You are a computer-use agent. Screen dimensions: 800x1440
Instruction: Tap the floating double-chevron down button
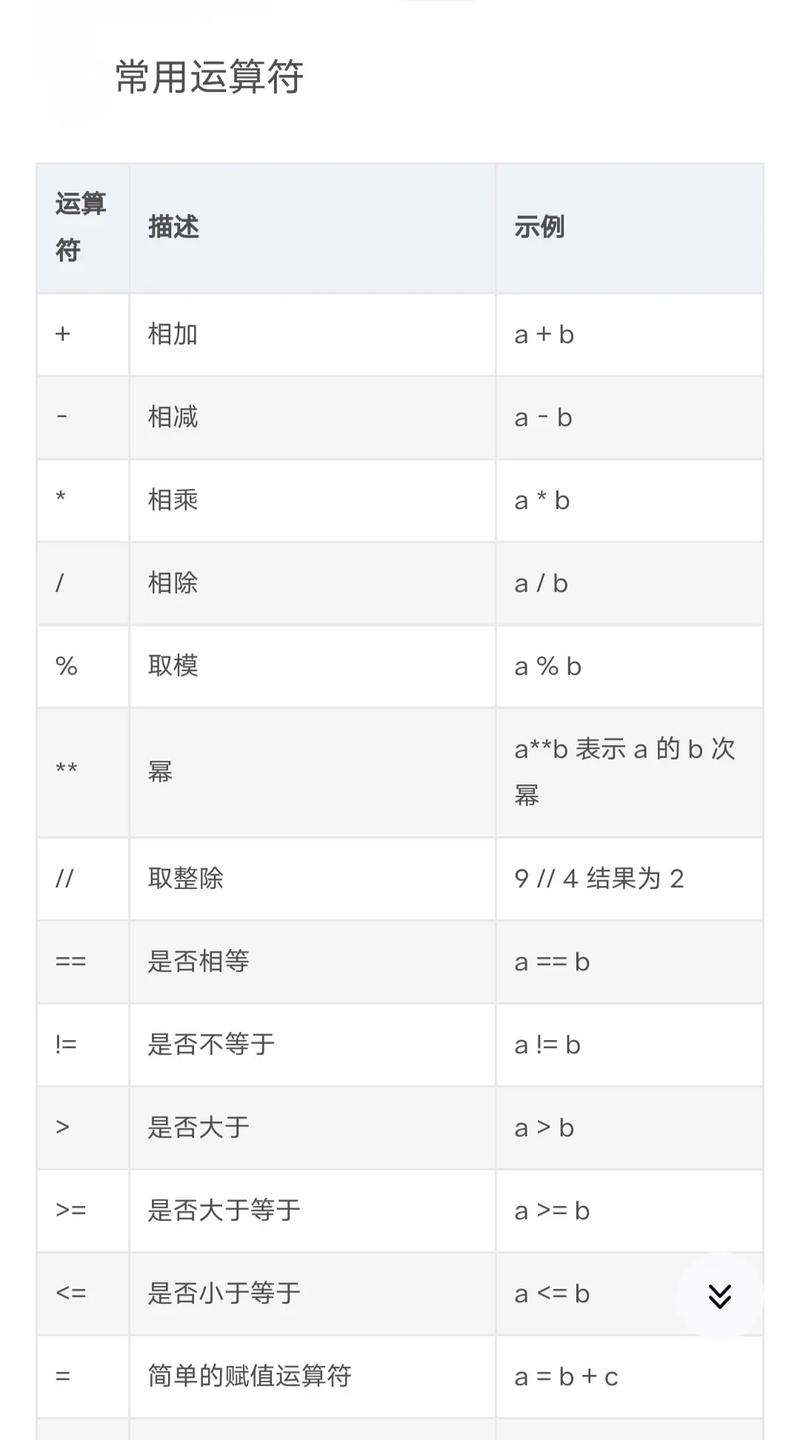[x=720, y=1296]
